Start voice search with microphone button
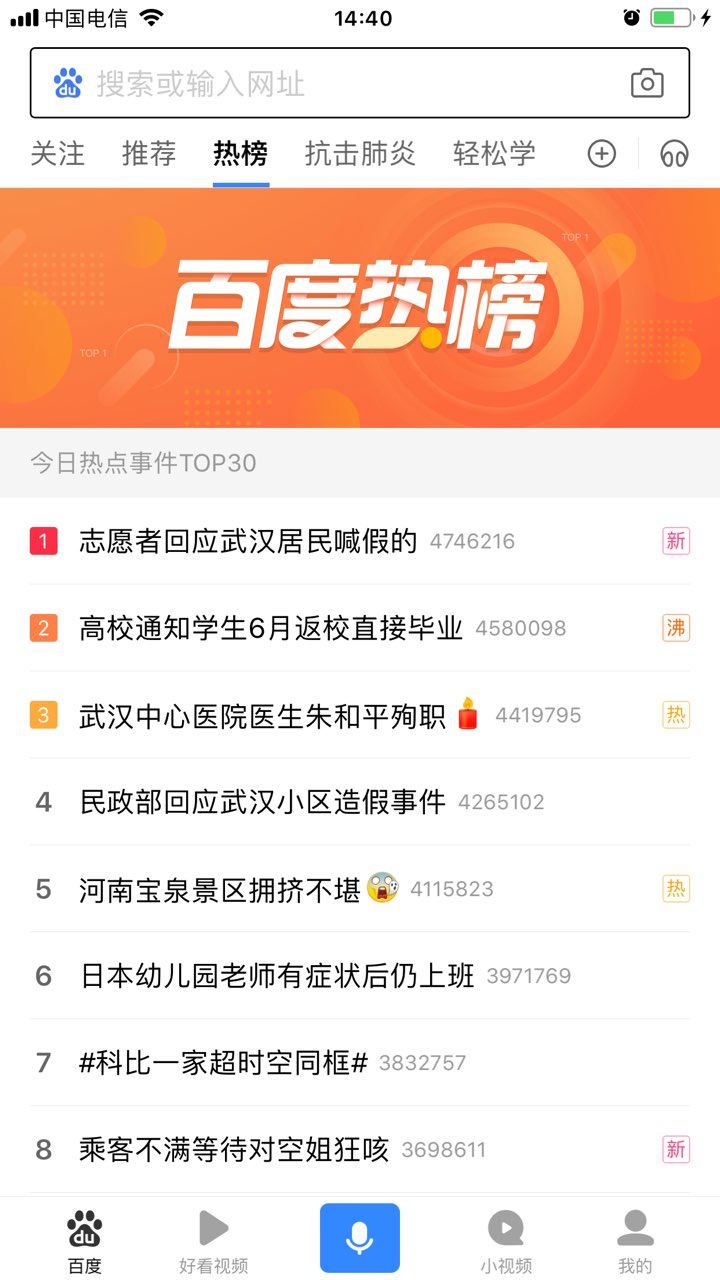 360,1238
